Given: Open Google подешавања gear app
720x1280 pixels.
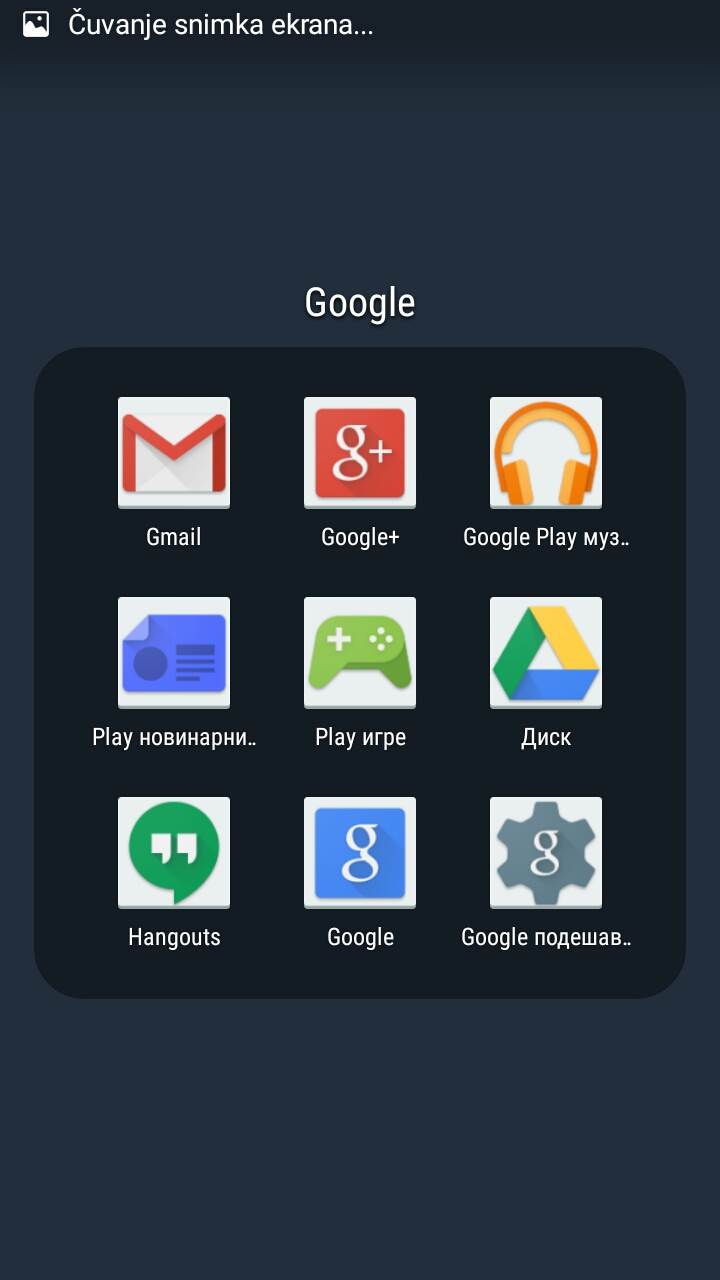Looking at the screenshot, I should pos(546,853).
